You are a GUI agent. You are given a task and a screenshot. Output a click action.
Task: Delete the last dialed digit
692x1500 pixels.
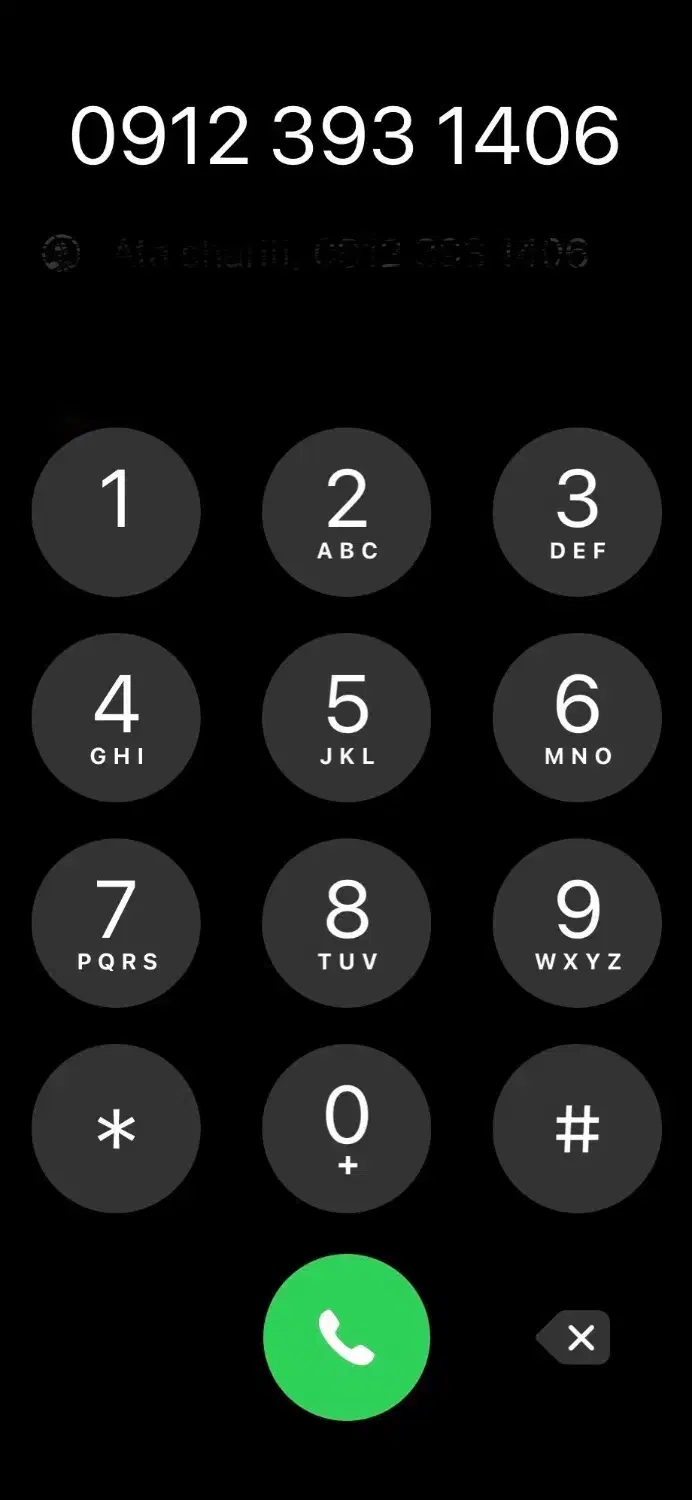pos(575,1337)
